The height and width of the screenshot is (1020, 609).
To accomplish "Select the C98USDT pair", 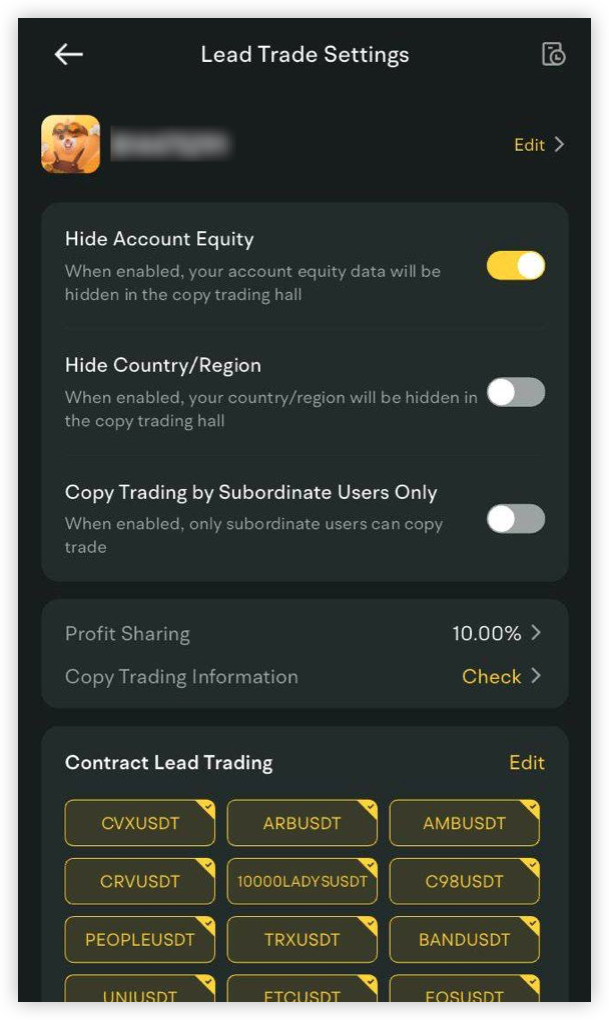I will coord(465,881).
